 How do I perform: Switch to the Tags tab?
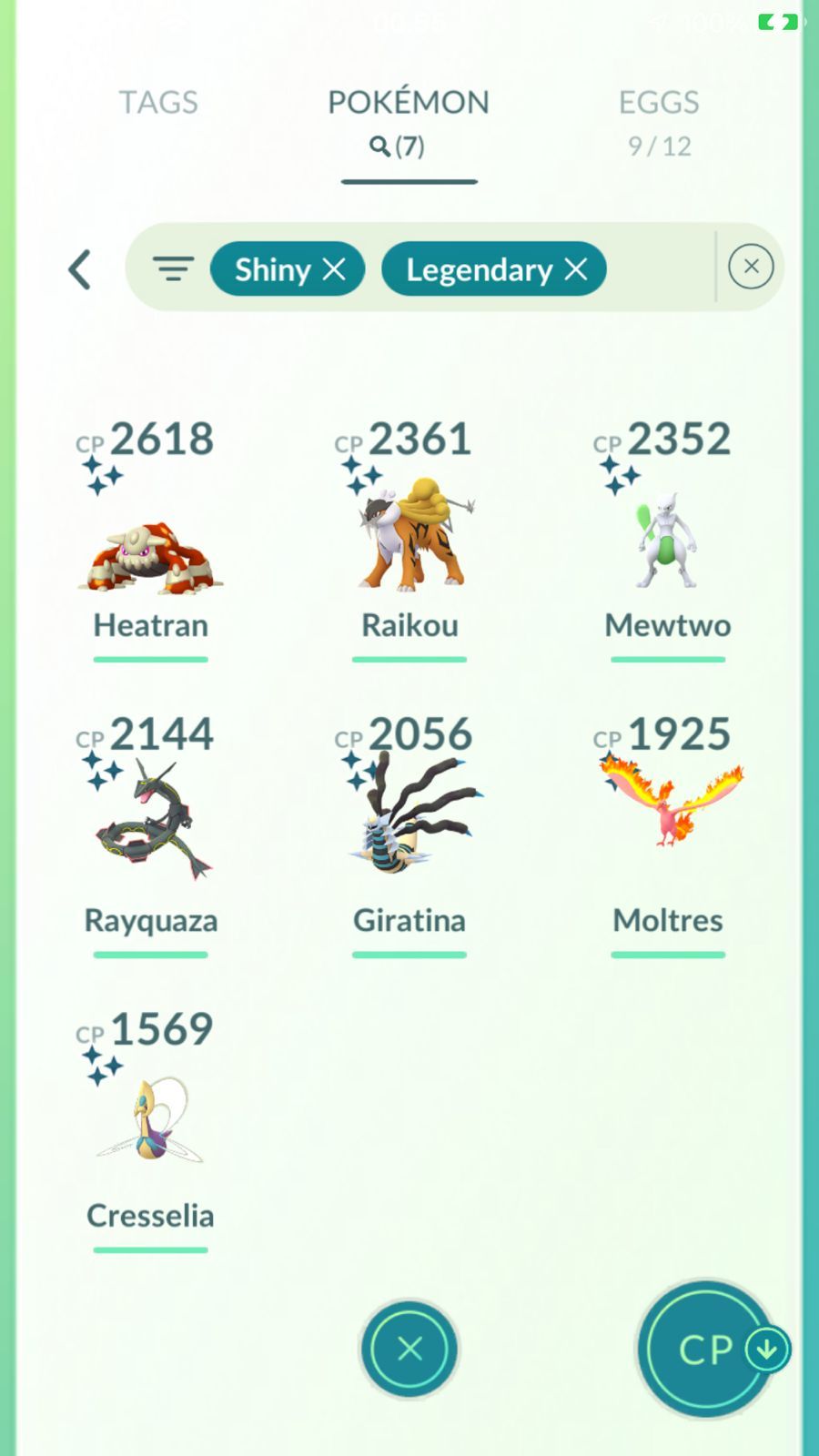click(x=158, y=102)
